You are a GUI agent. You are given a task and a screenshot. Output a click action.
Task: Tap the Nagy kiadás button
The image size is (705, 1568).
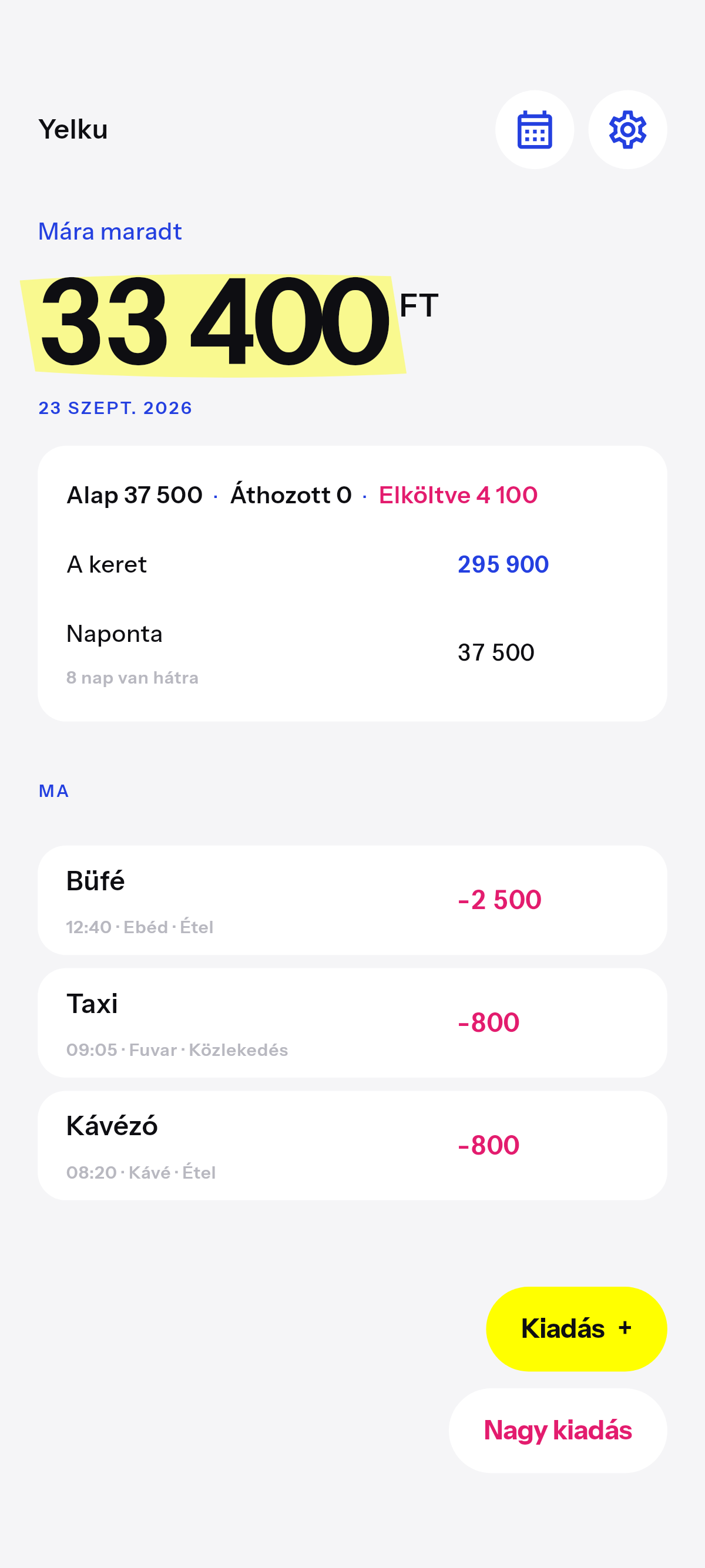tap(557, 1430)
